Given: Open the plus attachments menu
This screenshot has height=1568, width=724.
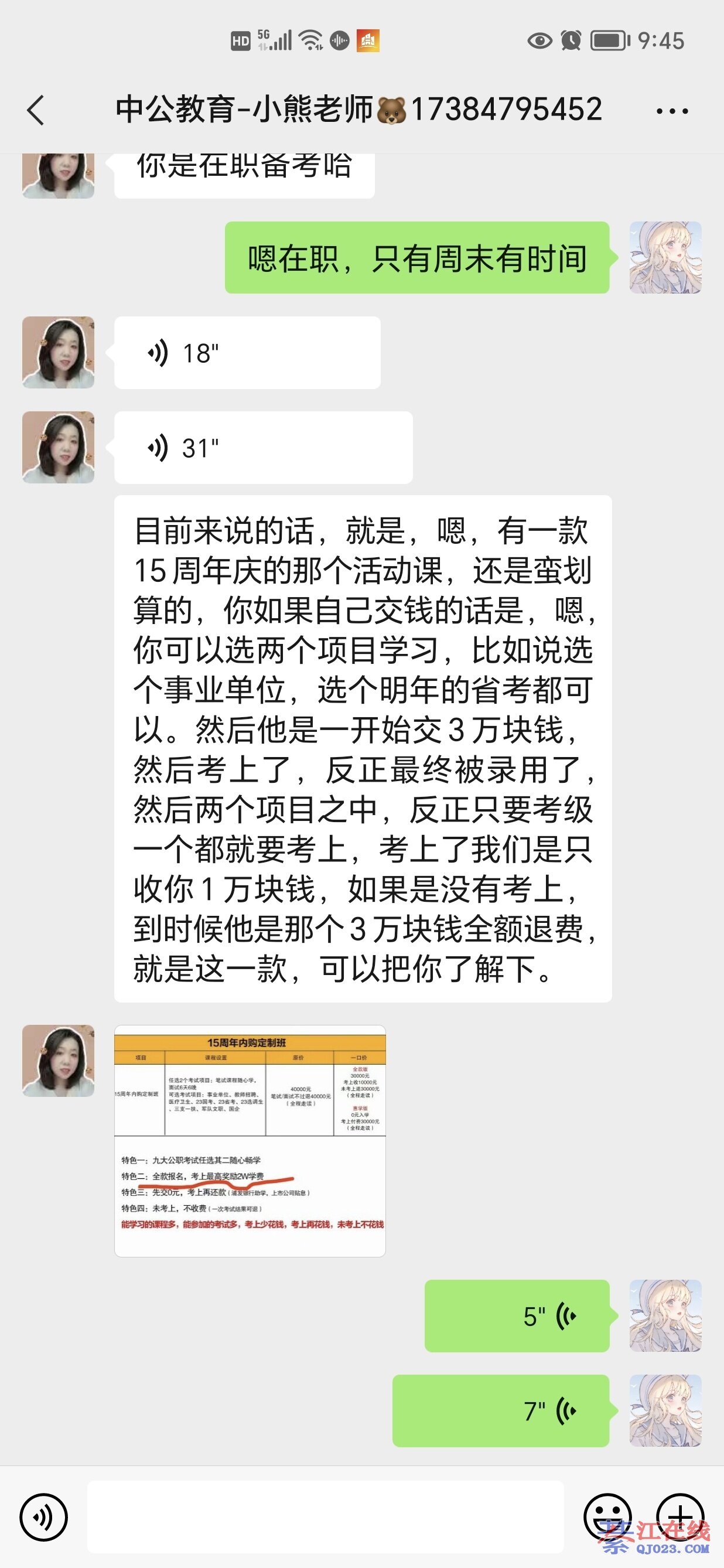Looking at the screenshot, I should point(679,1517).
